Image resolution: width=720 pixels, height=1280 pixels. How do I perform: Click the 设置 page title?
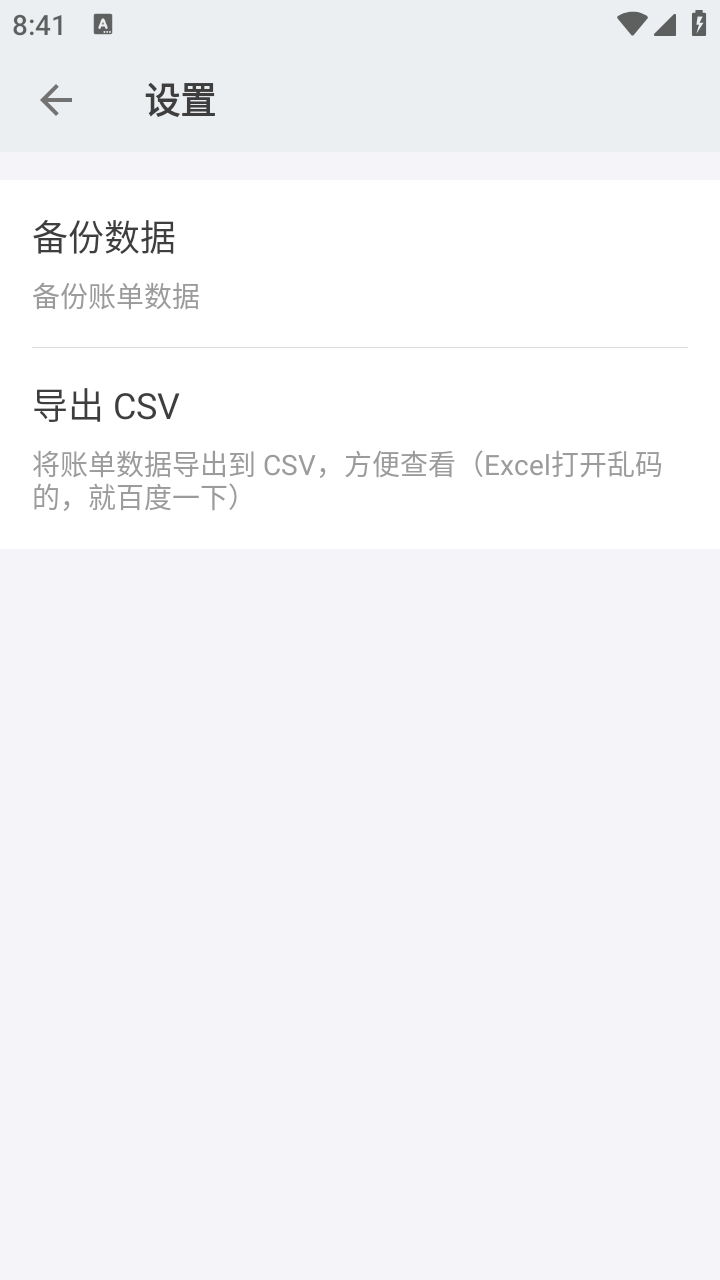coord(179,100)
